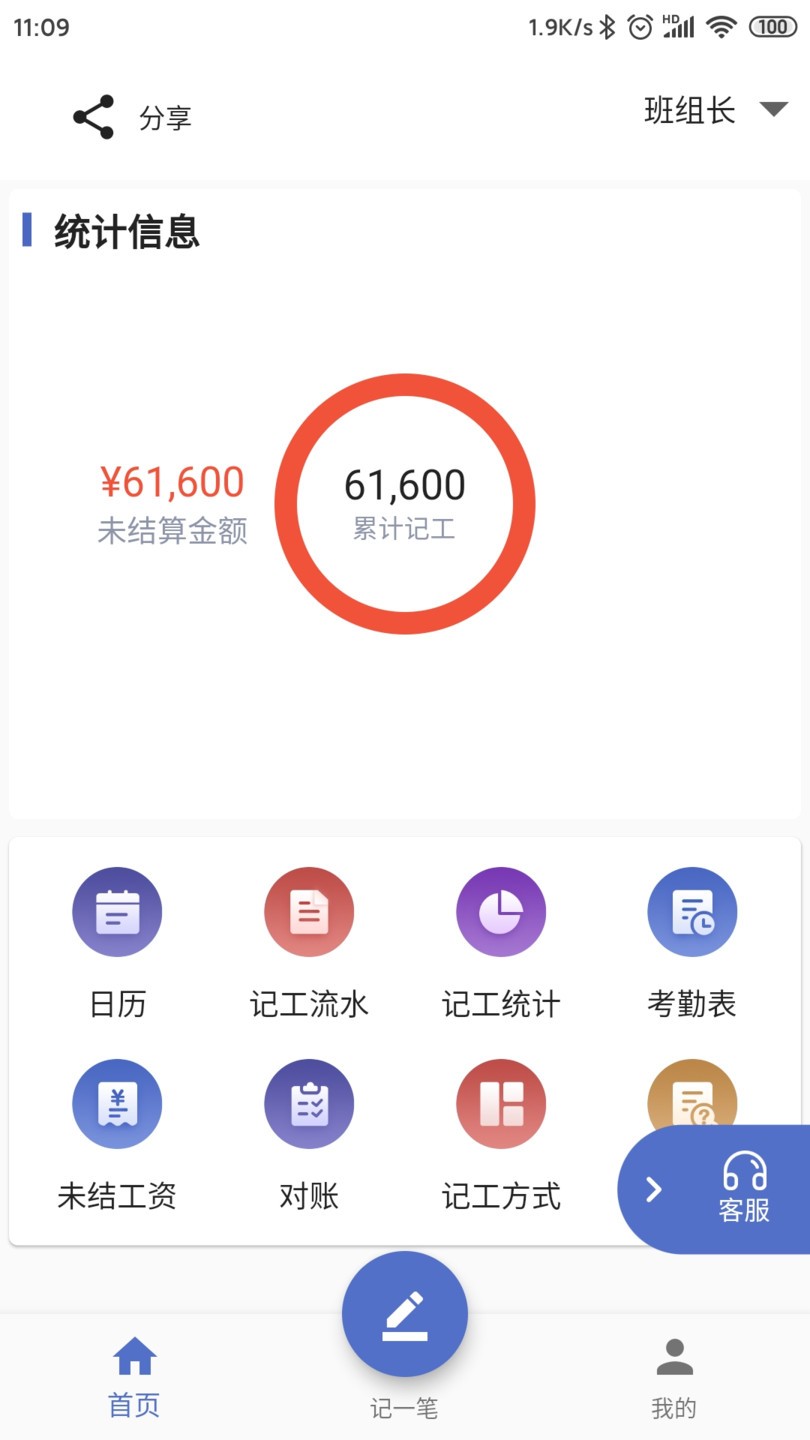Tap the 未结算金额 amount ¥61,600
This screenshot has width=810, height=1440.
click(172, 482)
